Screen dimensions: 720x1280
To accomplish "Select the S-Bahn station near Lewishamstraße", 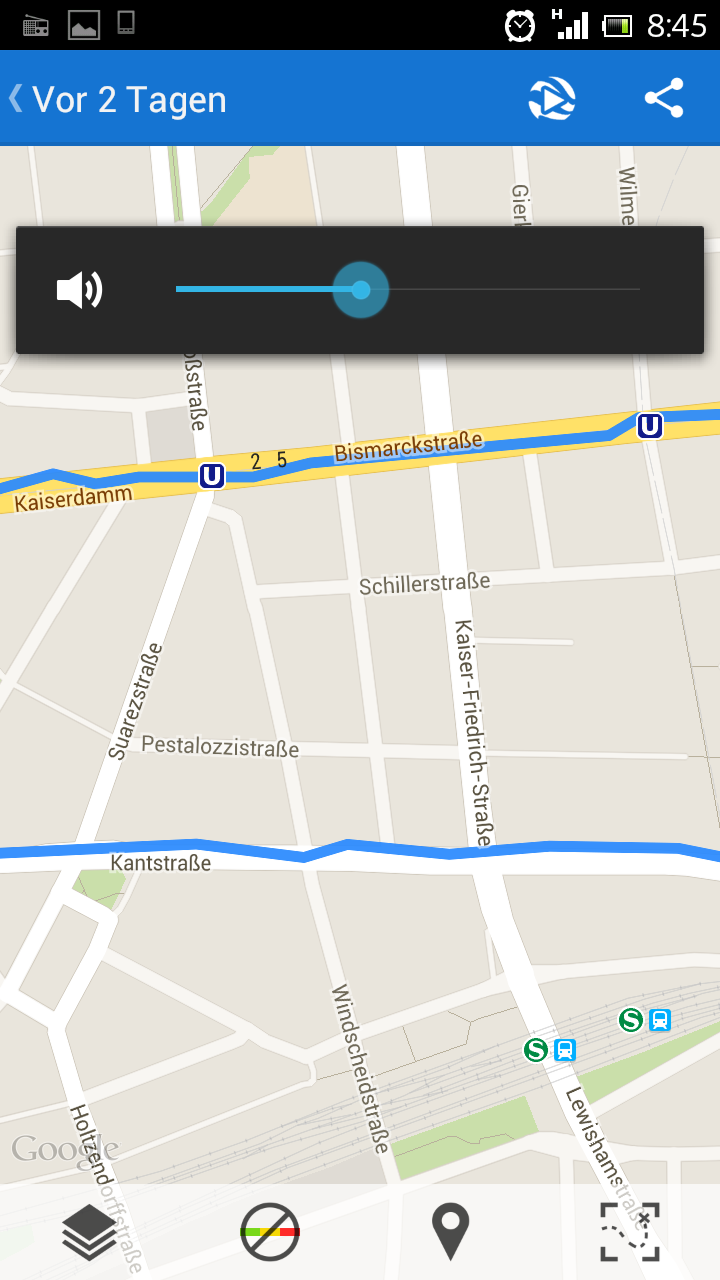I will (x=536, y=1050).
